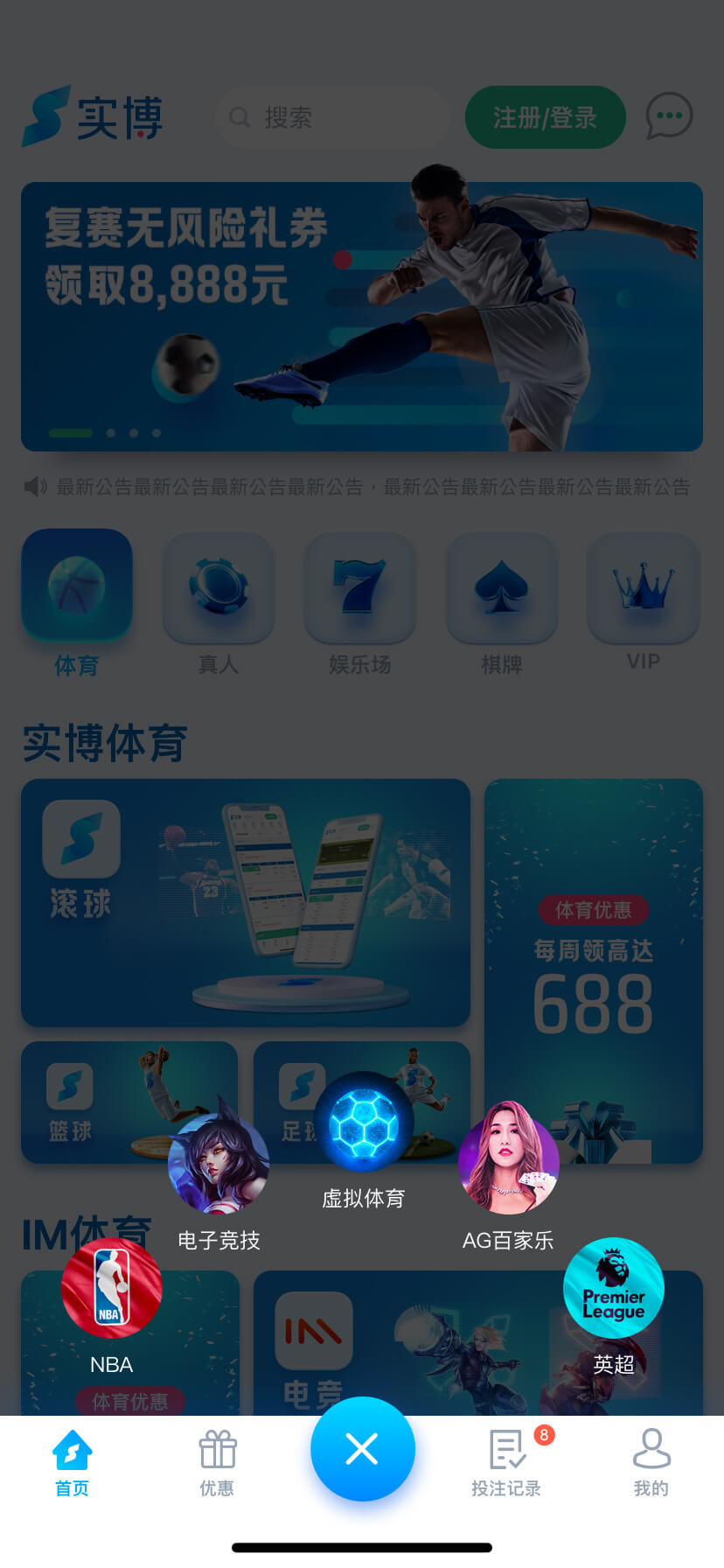Viewport: 724px width, 1568px height.
Task: Close the floating shortcut menu
Action: [x=362, y=1449]
